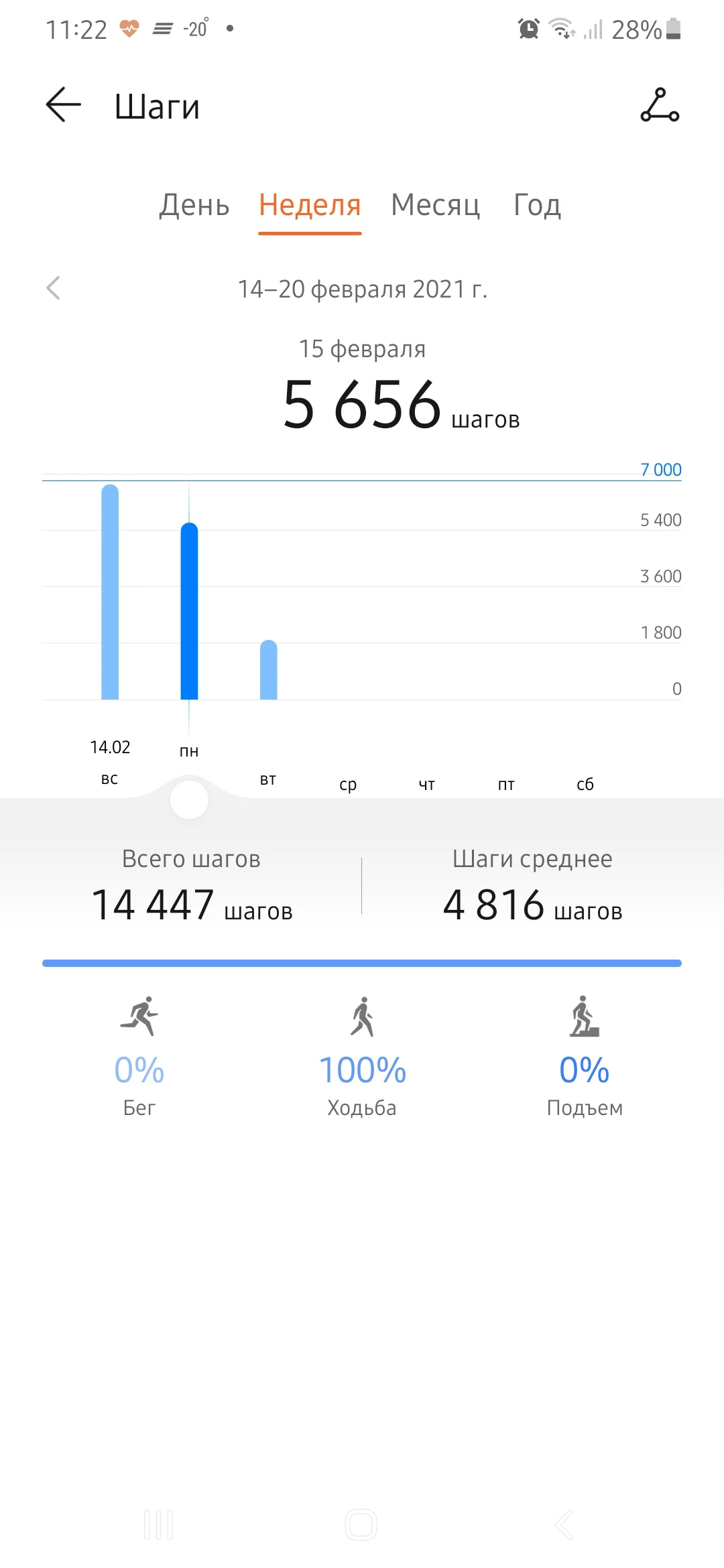The image size is (724, 1568).
Task: Switch to the Месяц tab
Action: [434, 206]
